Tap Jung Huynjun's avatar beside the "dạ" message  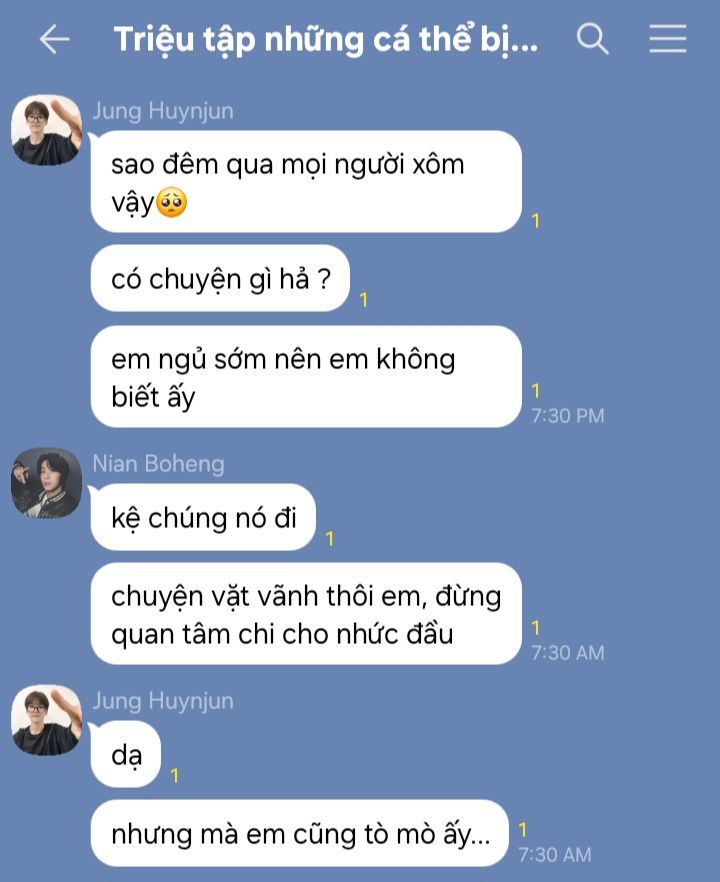(46, 720)
